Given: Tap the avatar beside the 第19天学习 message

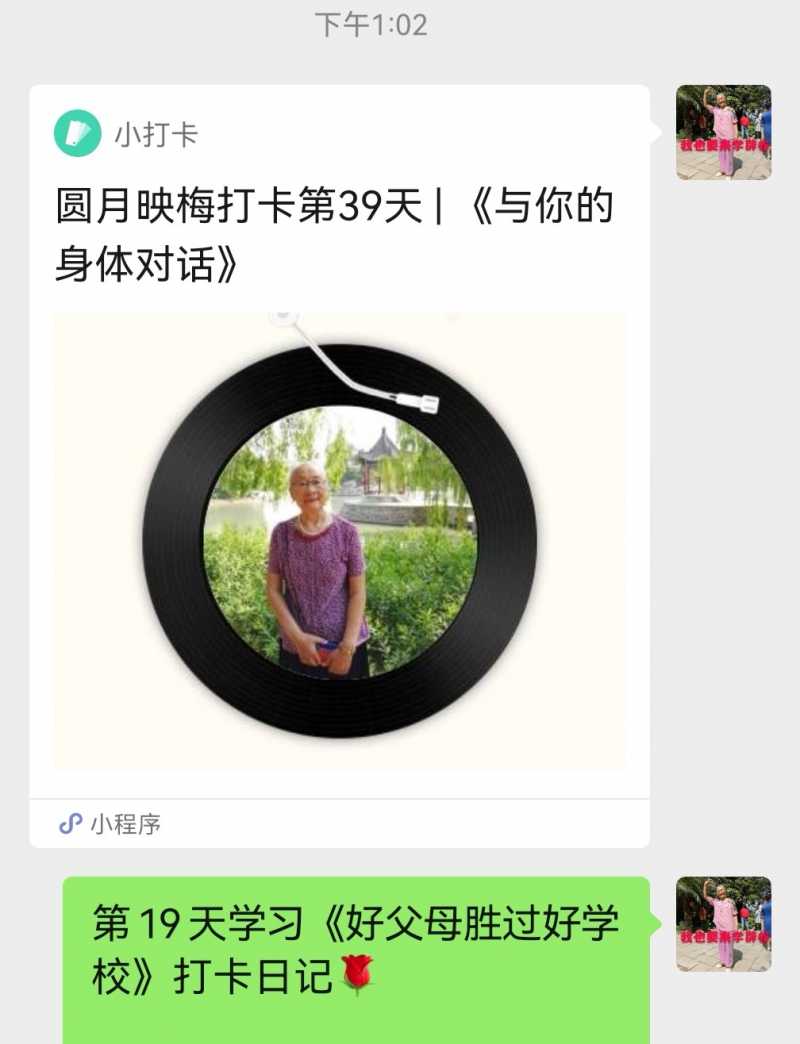Looking at the screenshot, I should (723, 924).
